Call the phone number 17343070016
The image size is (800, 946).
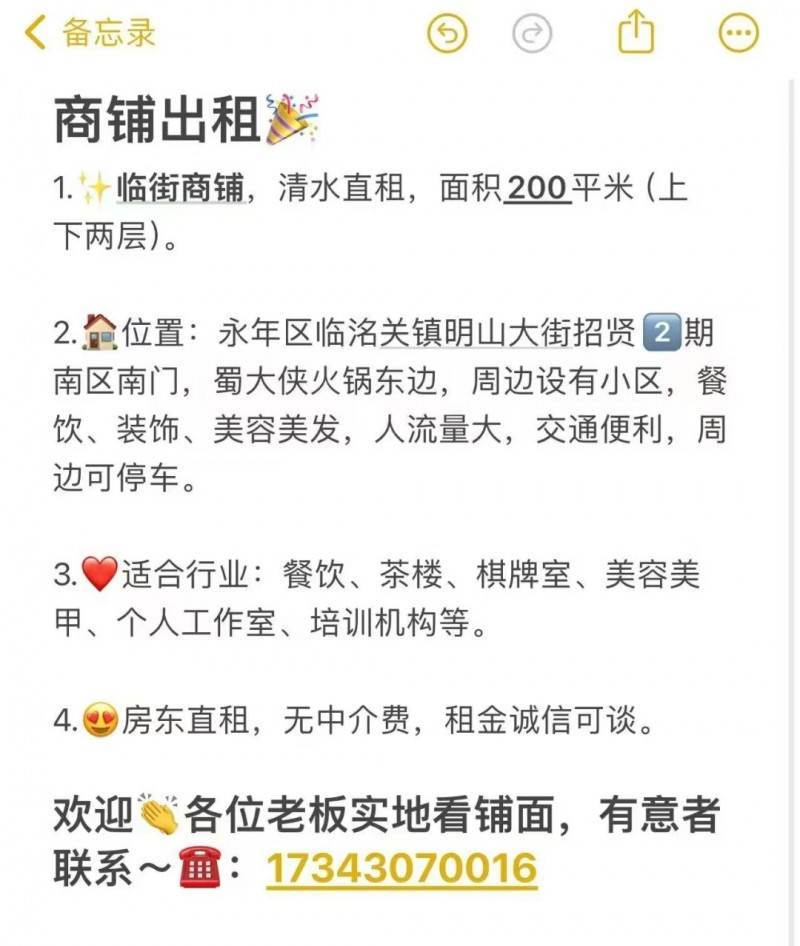[401, 867]
